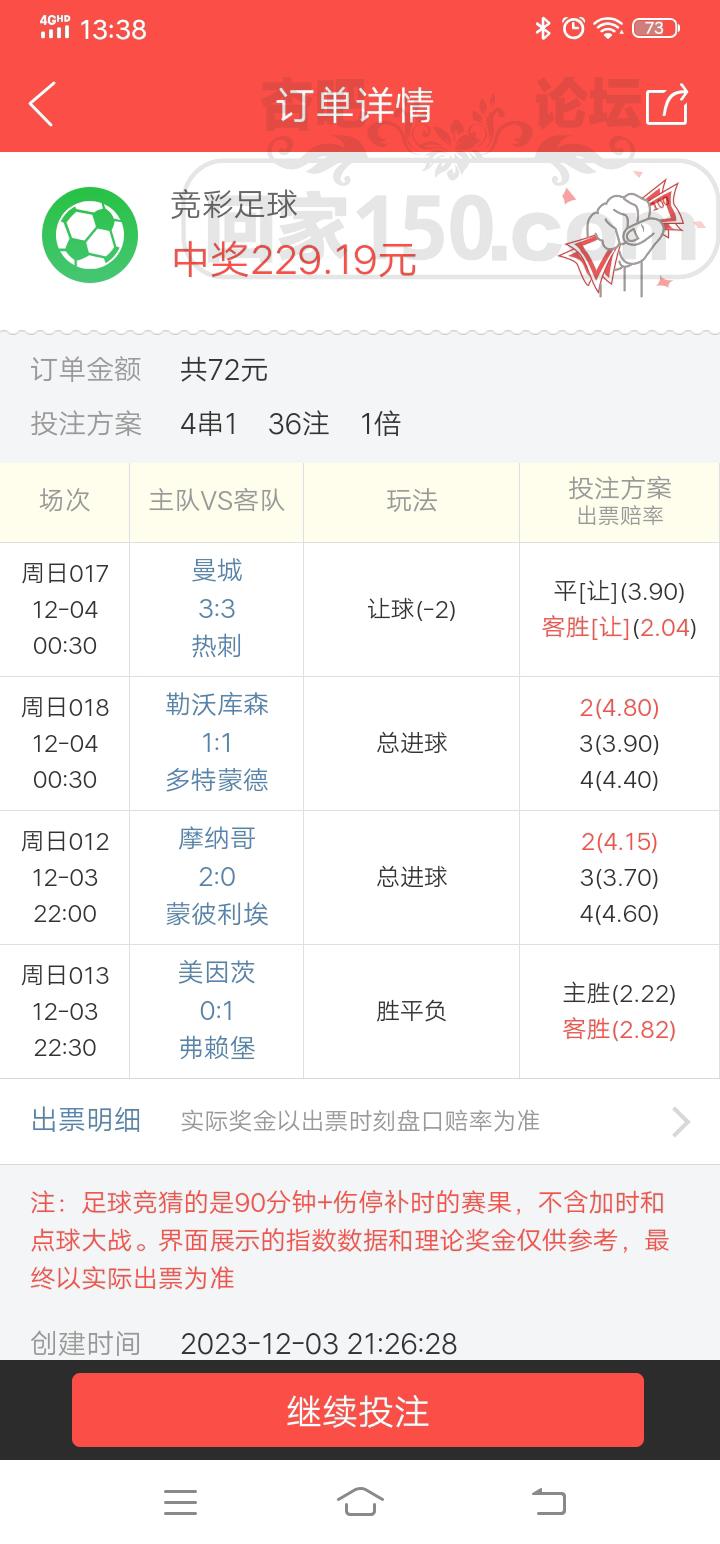
Task: Go back from the order details page
Action: coord(41,104)
